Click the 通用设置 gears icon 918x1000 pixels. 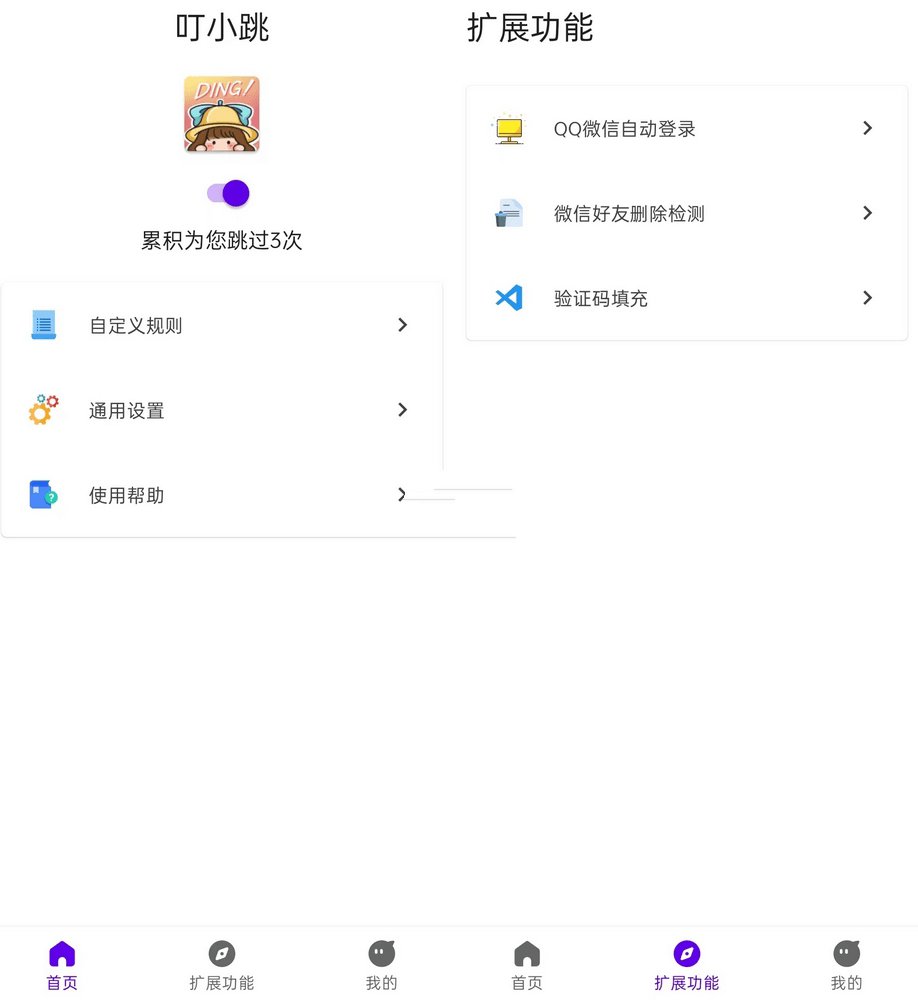tap(43, 409)
